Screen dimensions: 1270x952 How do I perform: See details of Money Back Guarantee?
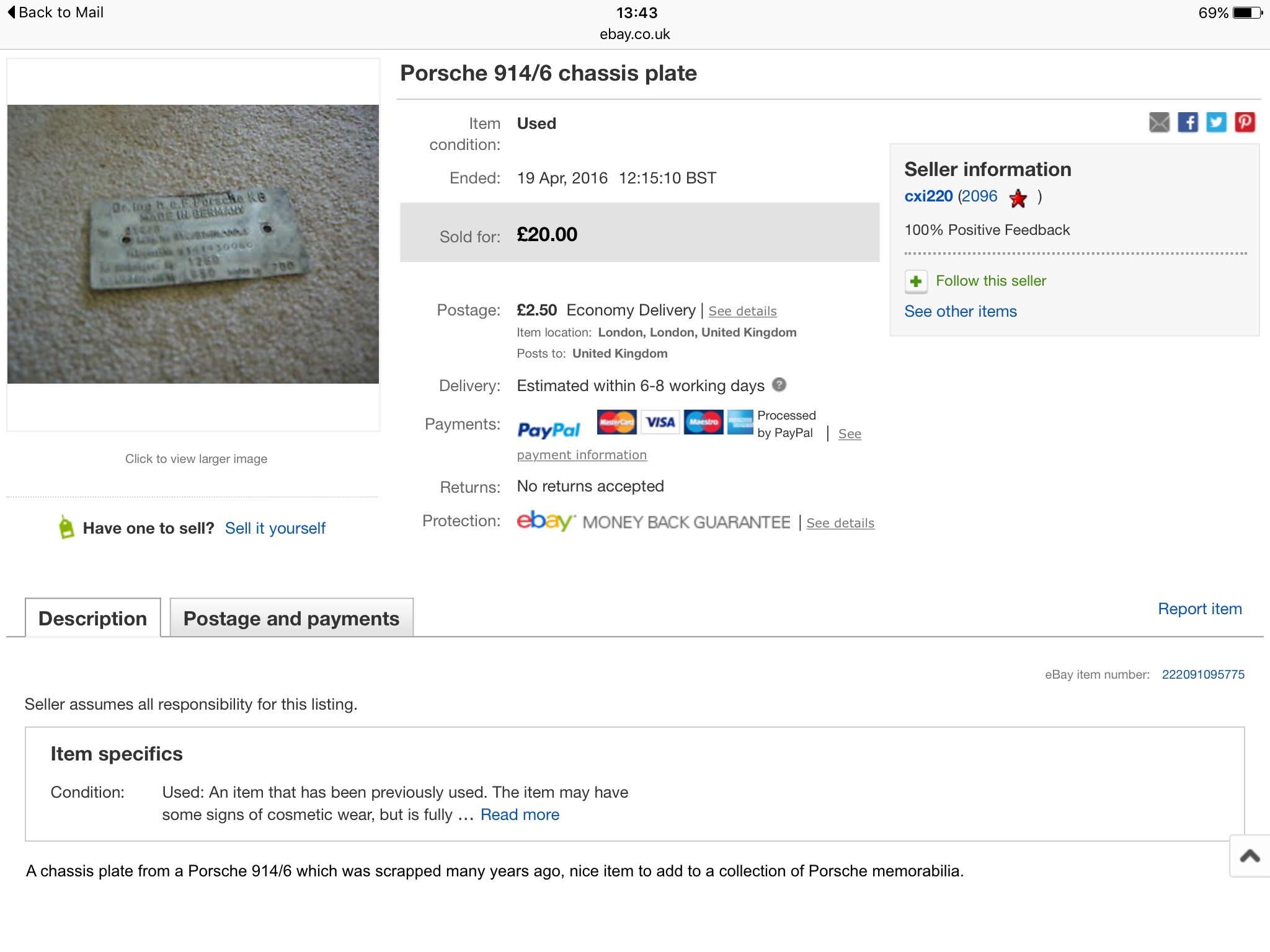coord(840,523)
